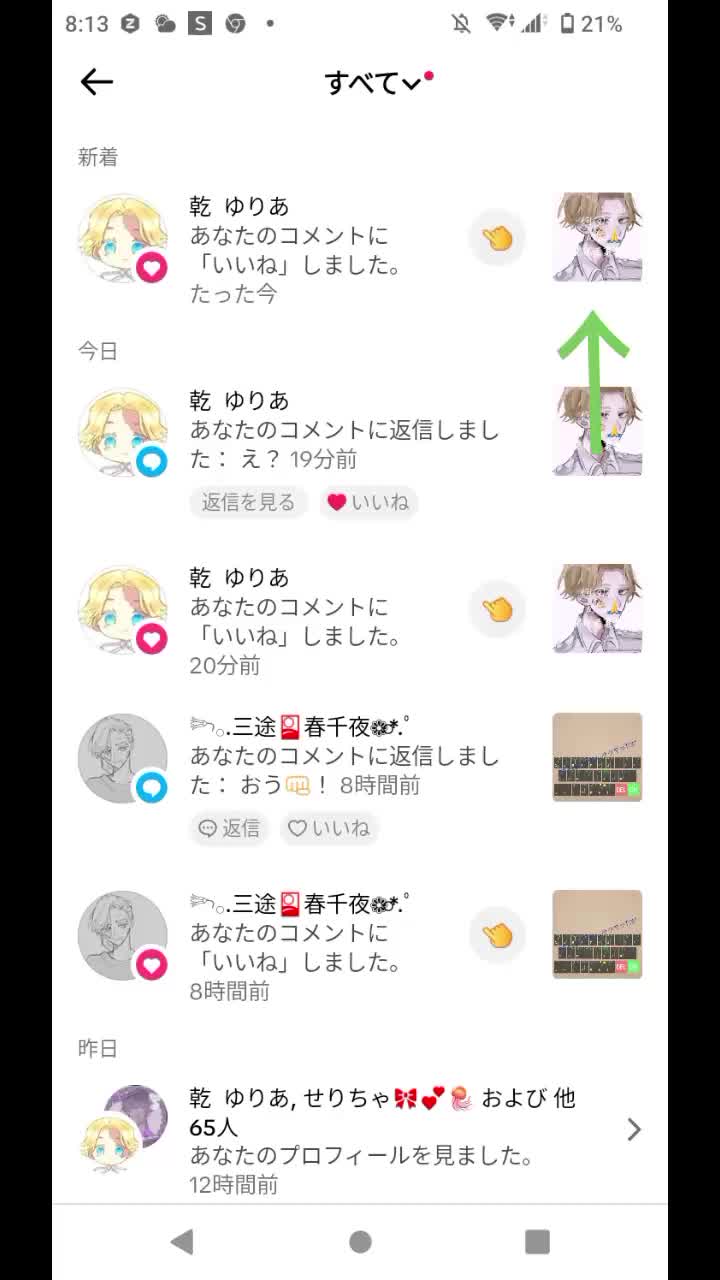Tap 返信 chip under 春千夜's reply

tap(229, 828)
